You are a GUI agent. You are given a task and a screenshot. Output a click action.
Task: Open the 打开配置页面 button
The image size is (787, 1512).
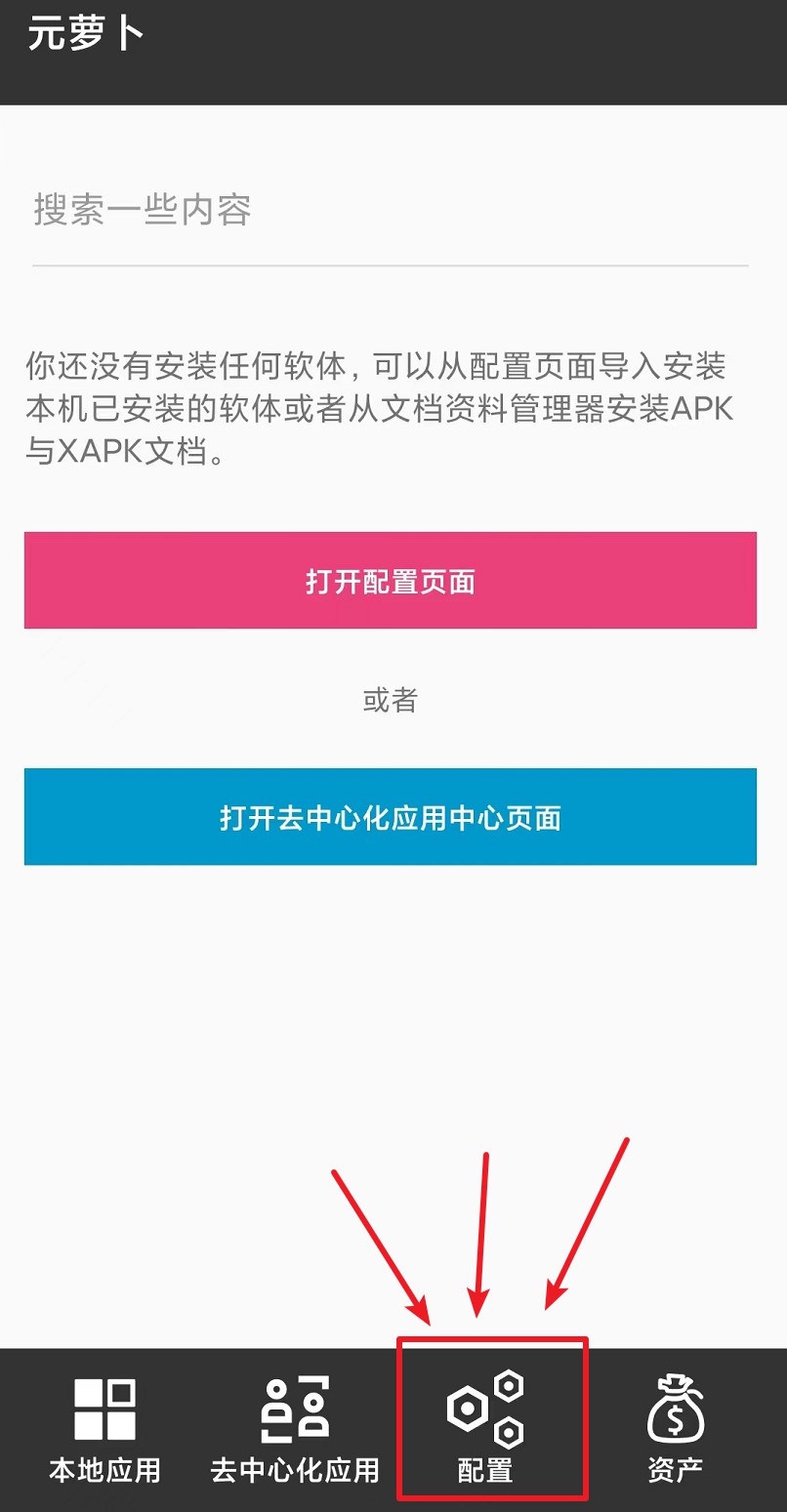(x=391, y=581)
